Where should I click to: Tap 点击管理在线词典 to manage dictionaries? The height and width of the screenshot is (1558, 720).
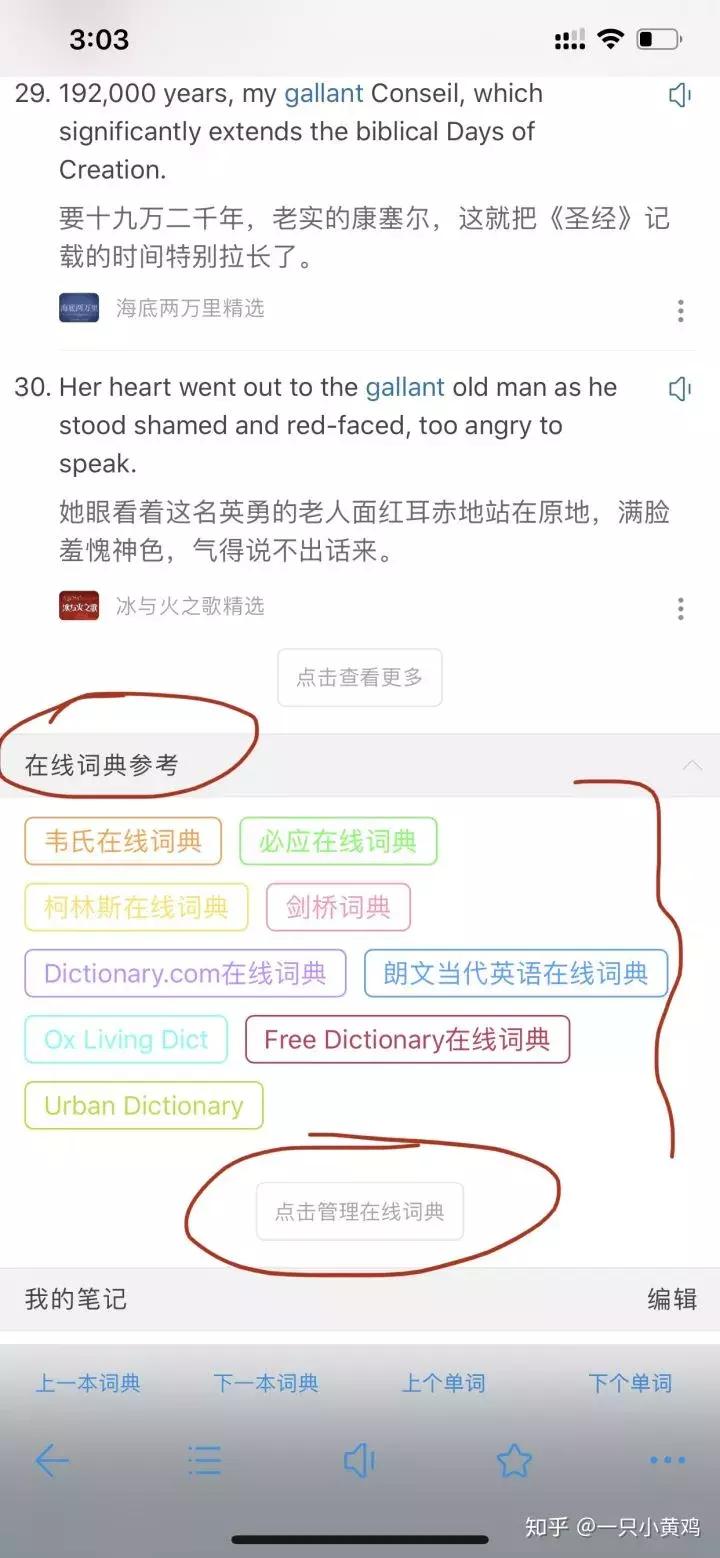359,1211
